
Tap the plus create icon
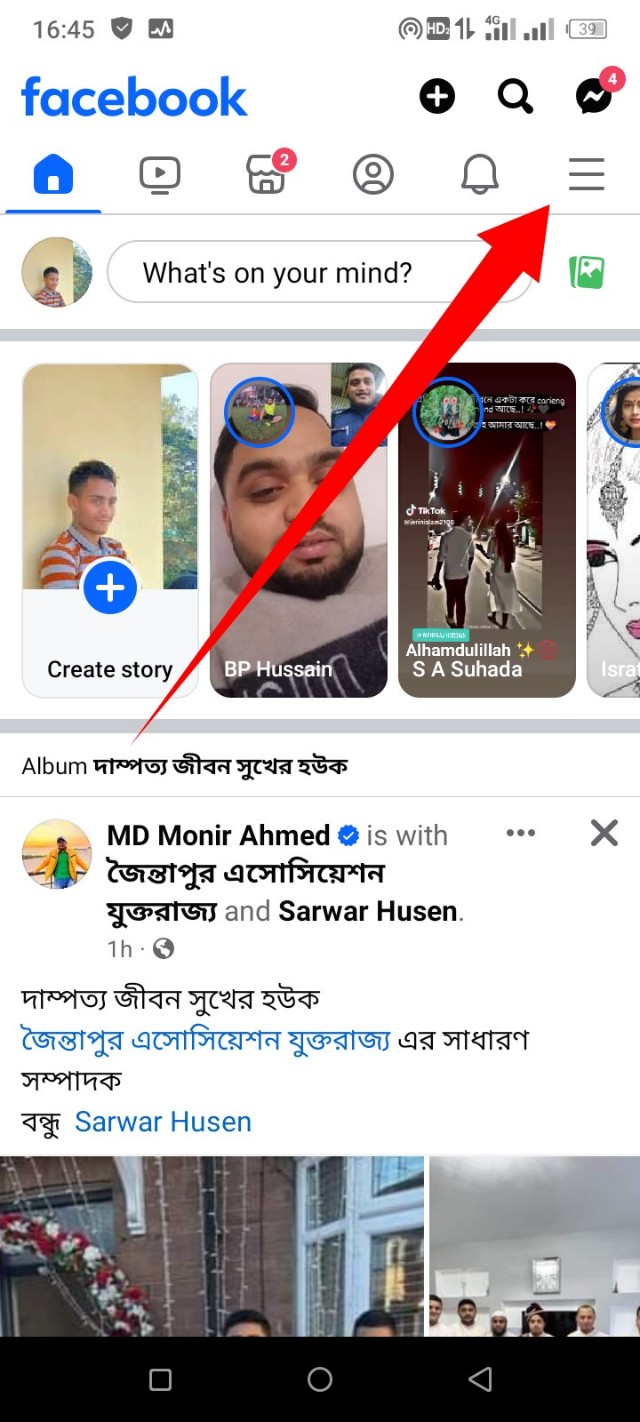point(436,97)
